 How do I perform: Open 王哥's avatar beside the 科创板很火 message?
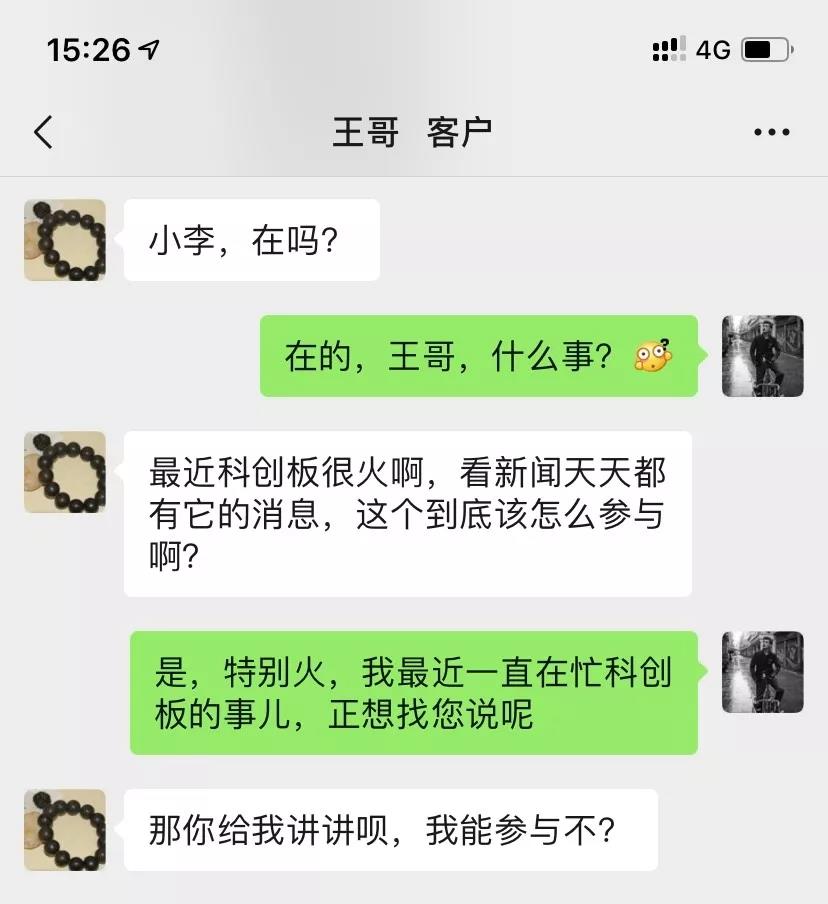pyautogui.click(x=65, y=472)
